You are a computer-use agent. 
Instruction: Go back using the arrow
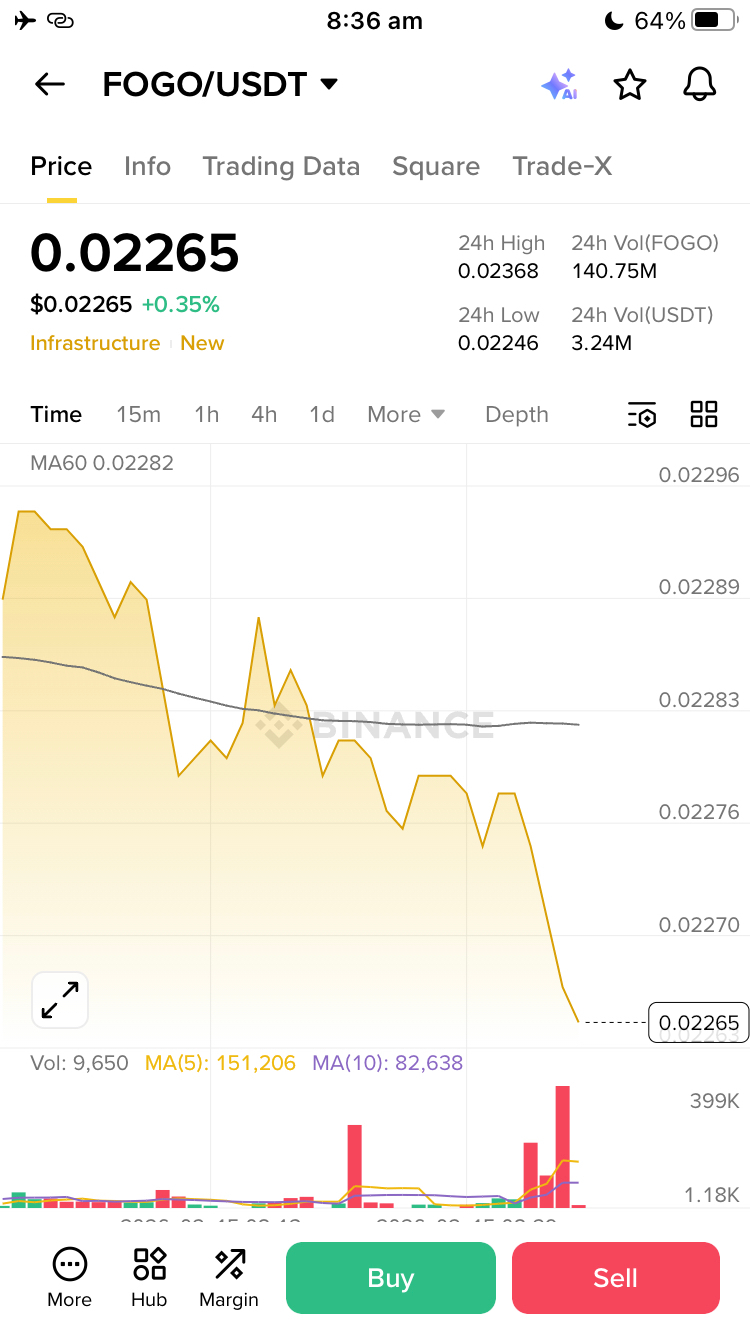pyautogui.click(x=50, y=85)
